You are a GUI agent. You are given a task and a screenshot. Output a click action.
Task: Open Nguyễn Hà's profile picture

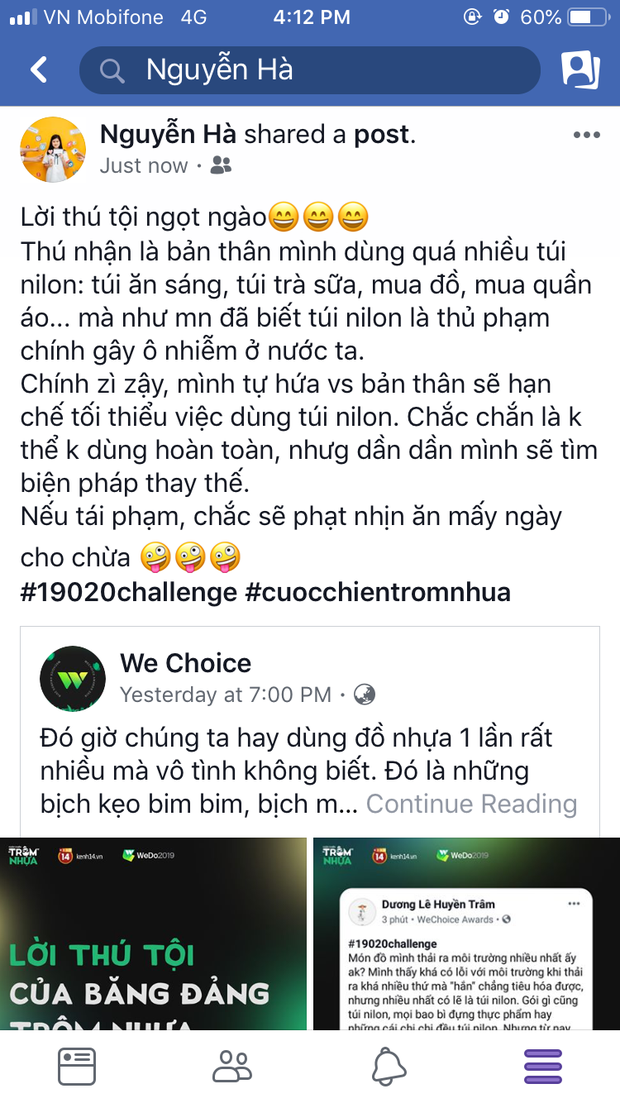pyautogui.click(x=53, y=149)
